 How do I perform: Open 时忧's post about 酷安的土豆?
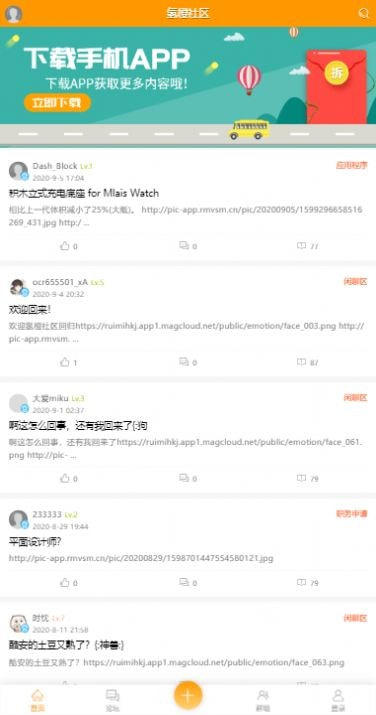click(x=67, y=645)
